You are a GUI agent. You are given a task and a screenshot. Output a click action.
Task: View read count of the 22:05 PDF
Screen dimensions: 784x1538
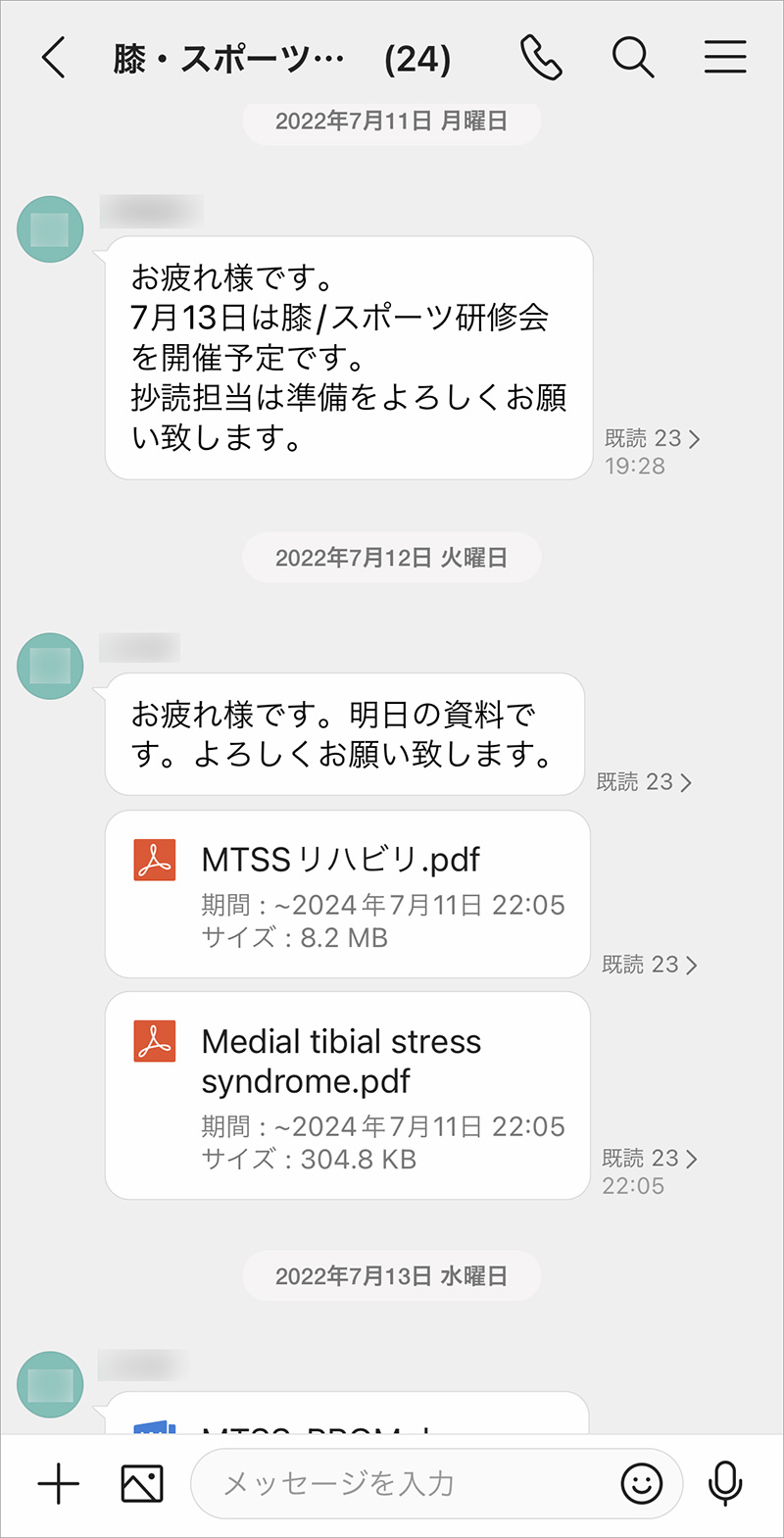[x=649, y=1158]
